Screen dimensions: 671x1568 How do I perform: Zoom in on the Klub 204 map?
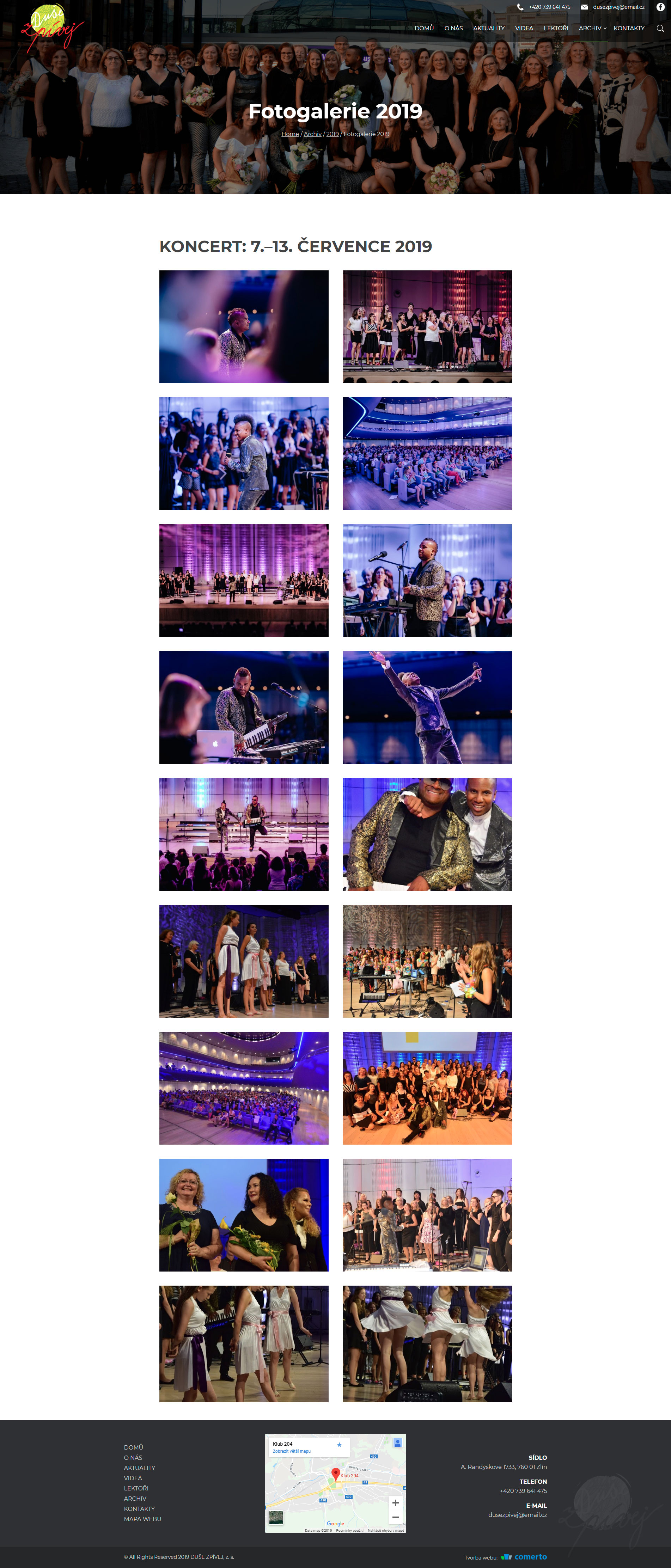(x=395, y=1503)
